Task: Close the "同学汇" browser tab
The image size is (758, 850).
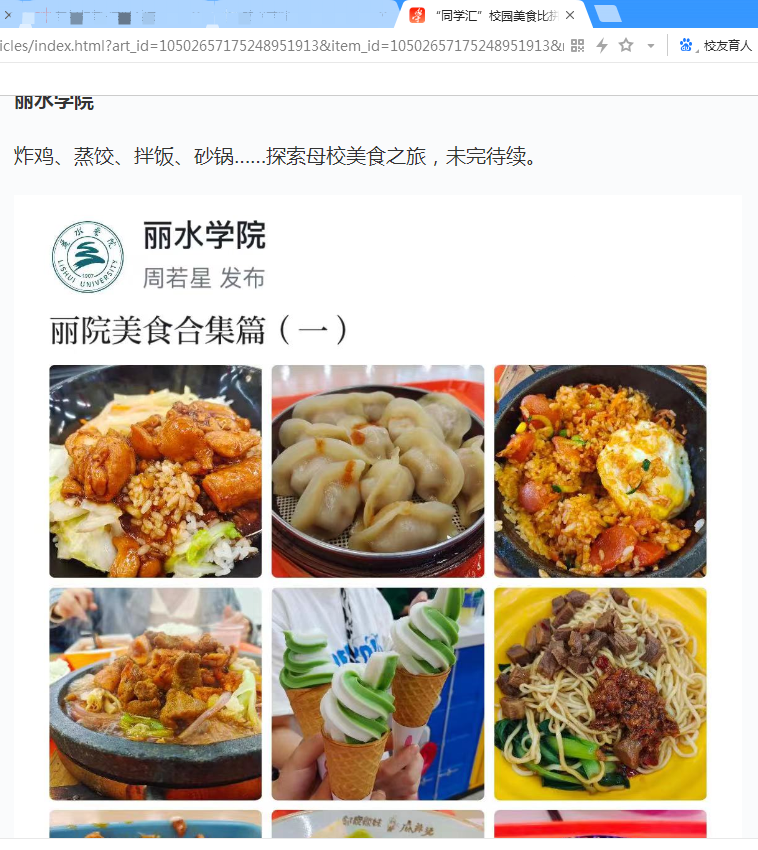Action: click(x=570, y=15)
